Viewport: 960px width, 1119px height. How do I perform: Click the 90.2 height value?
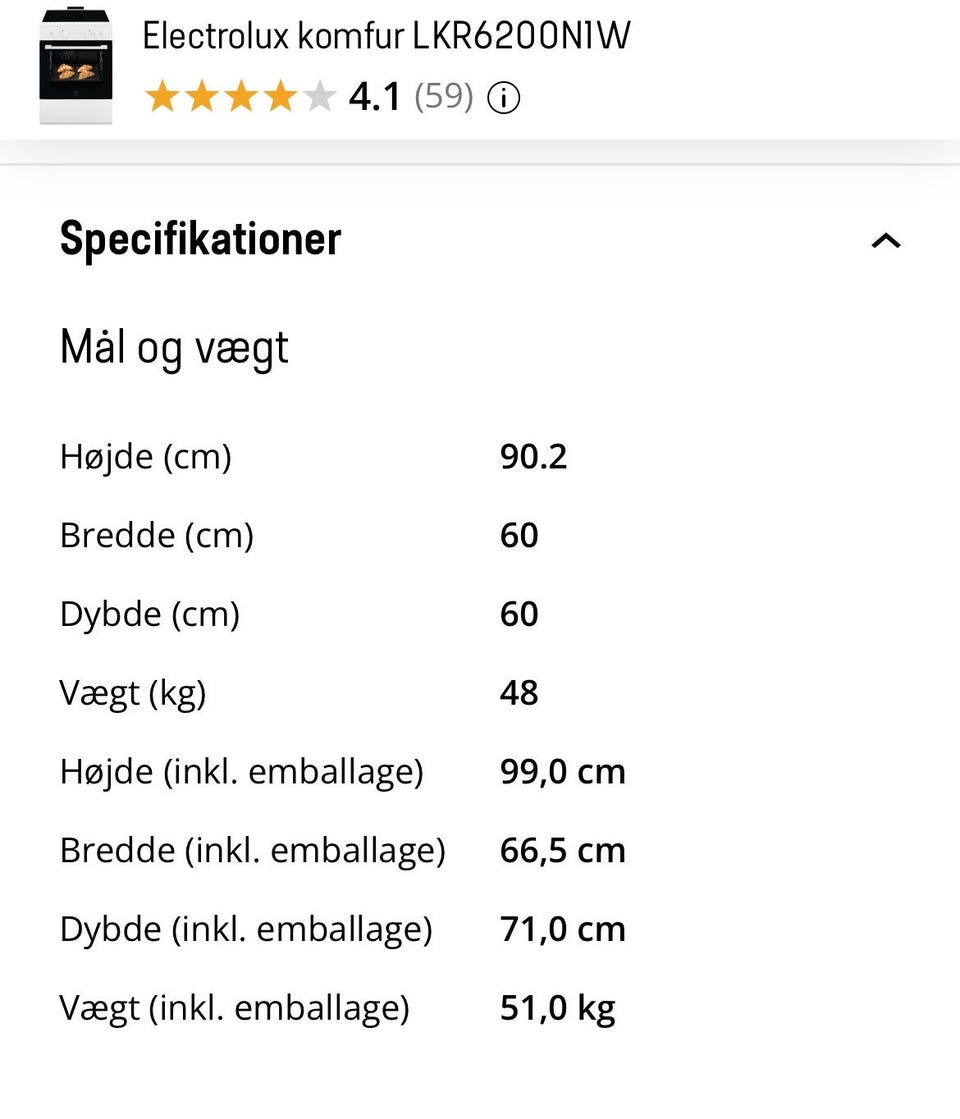click(533, 457)
